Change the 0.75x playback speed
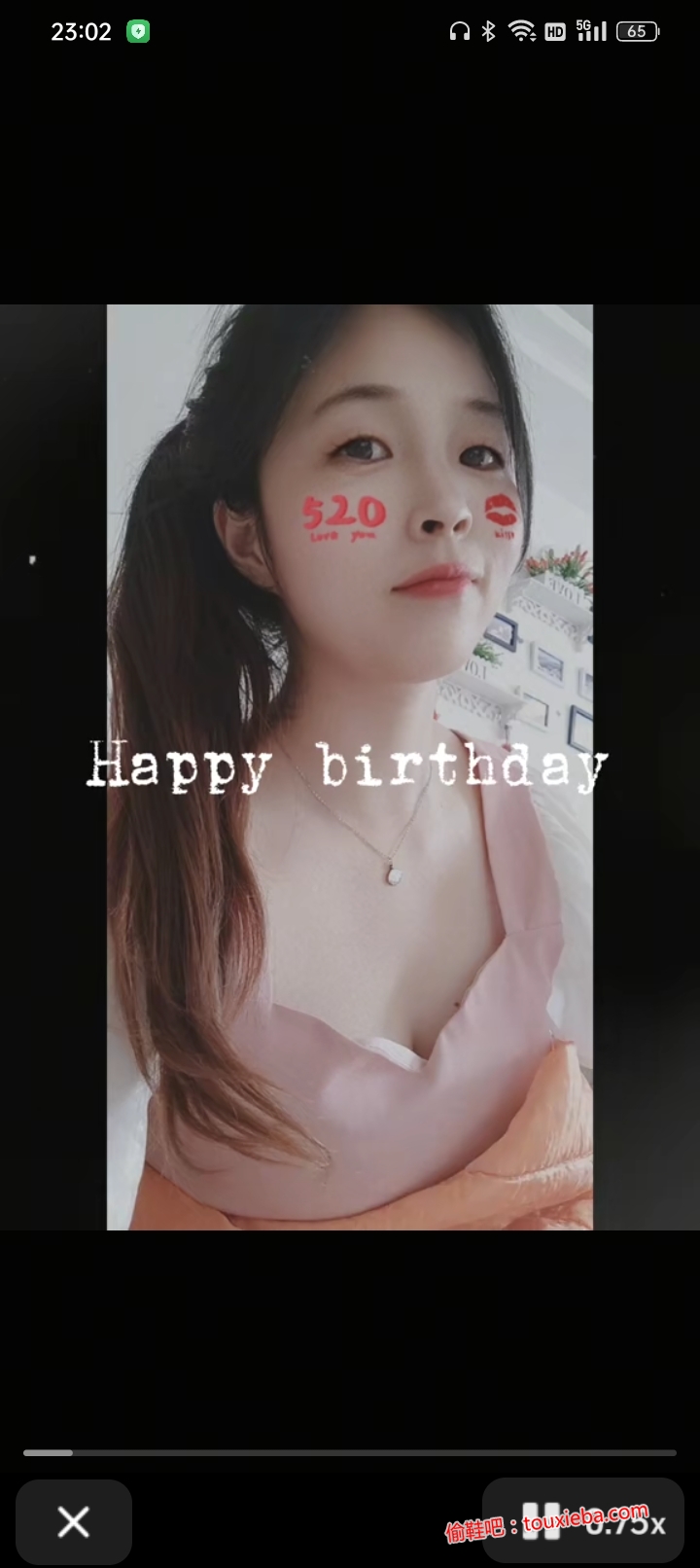 coord(628,1524)
